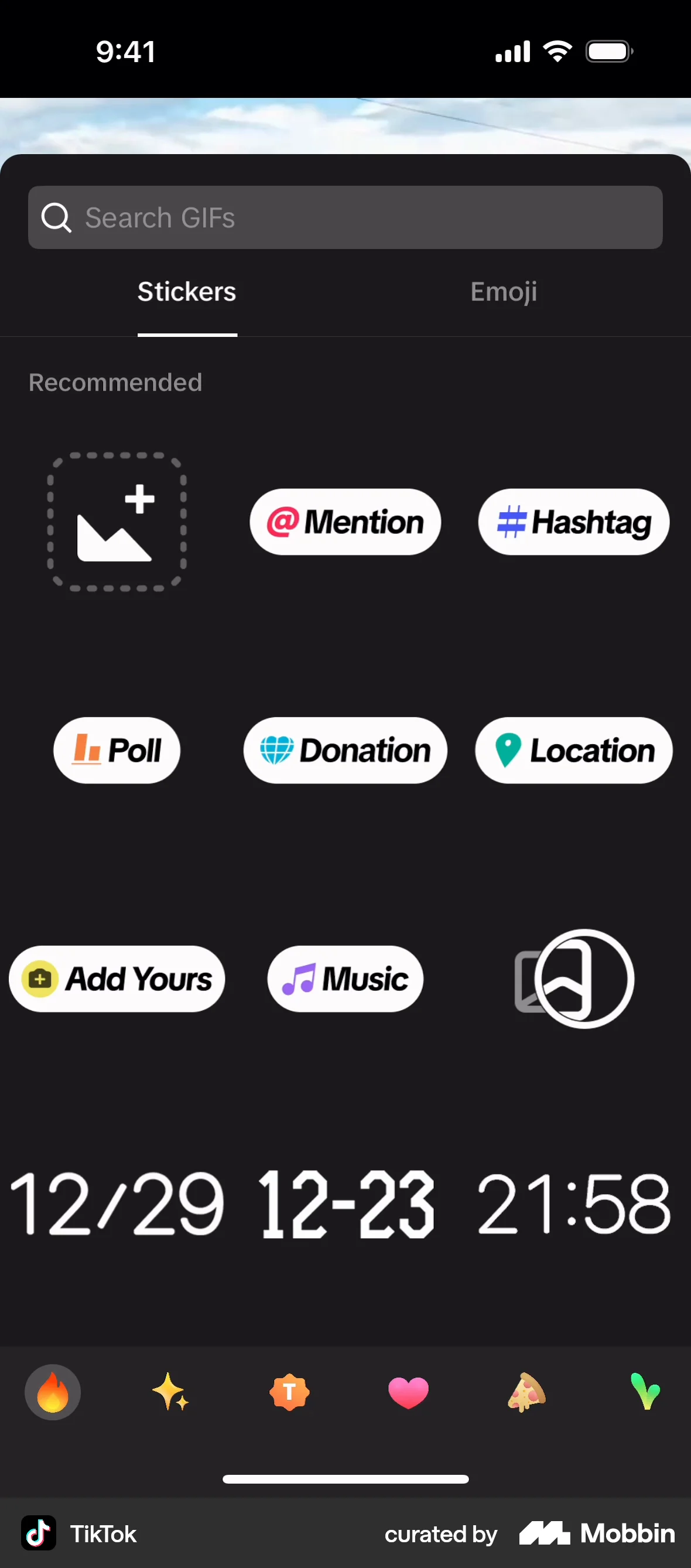
Task: Insert the Location sticker
Action: coord(572,751)
